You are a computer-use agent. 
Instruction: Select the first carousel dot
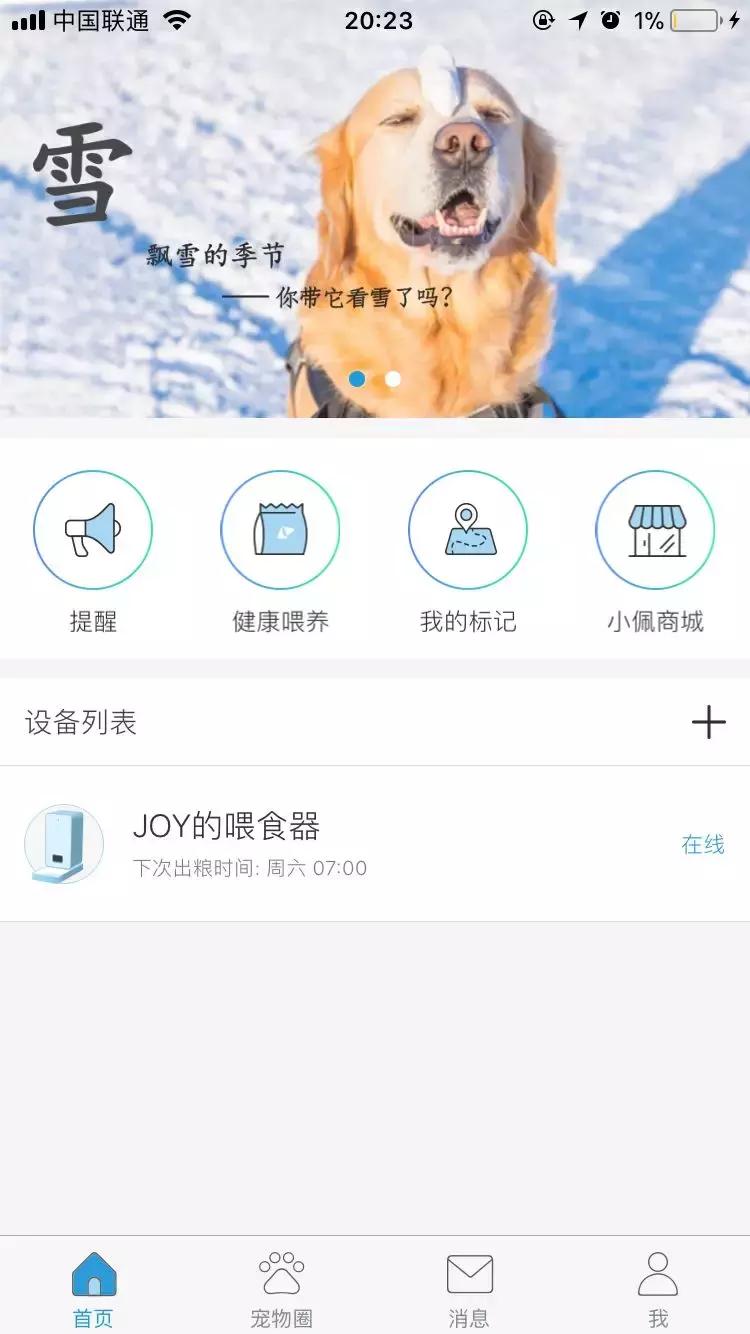click(358, 379)
